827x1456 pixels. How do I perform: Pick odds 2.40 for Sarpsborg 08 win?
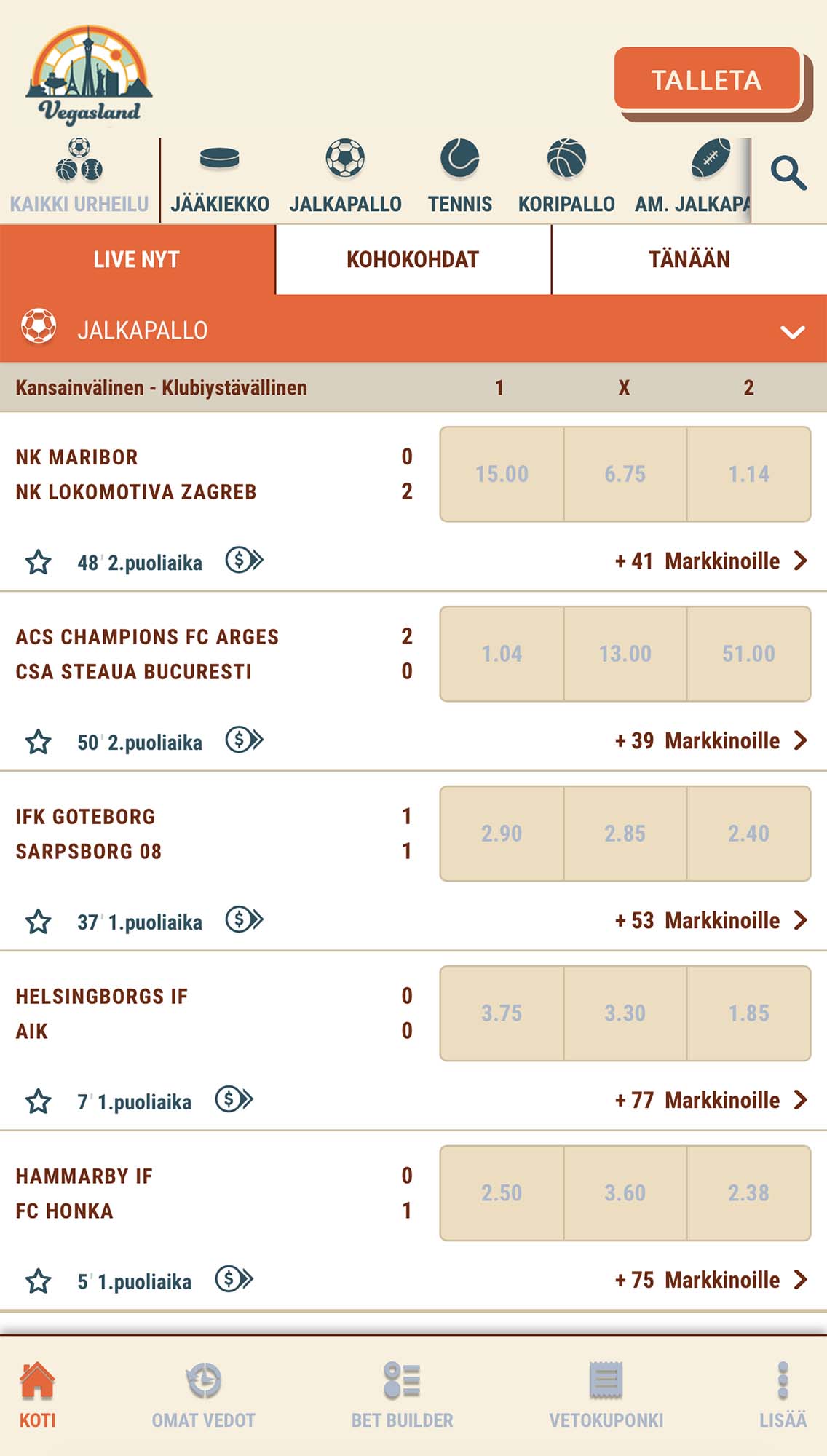[749, 834]
